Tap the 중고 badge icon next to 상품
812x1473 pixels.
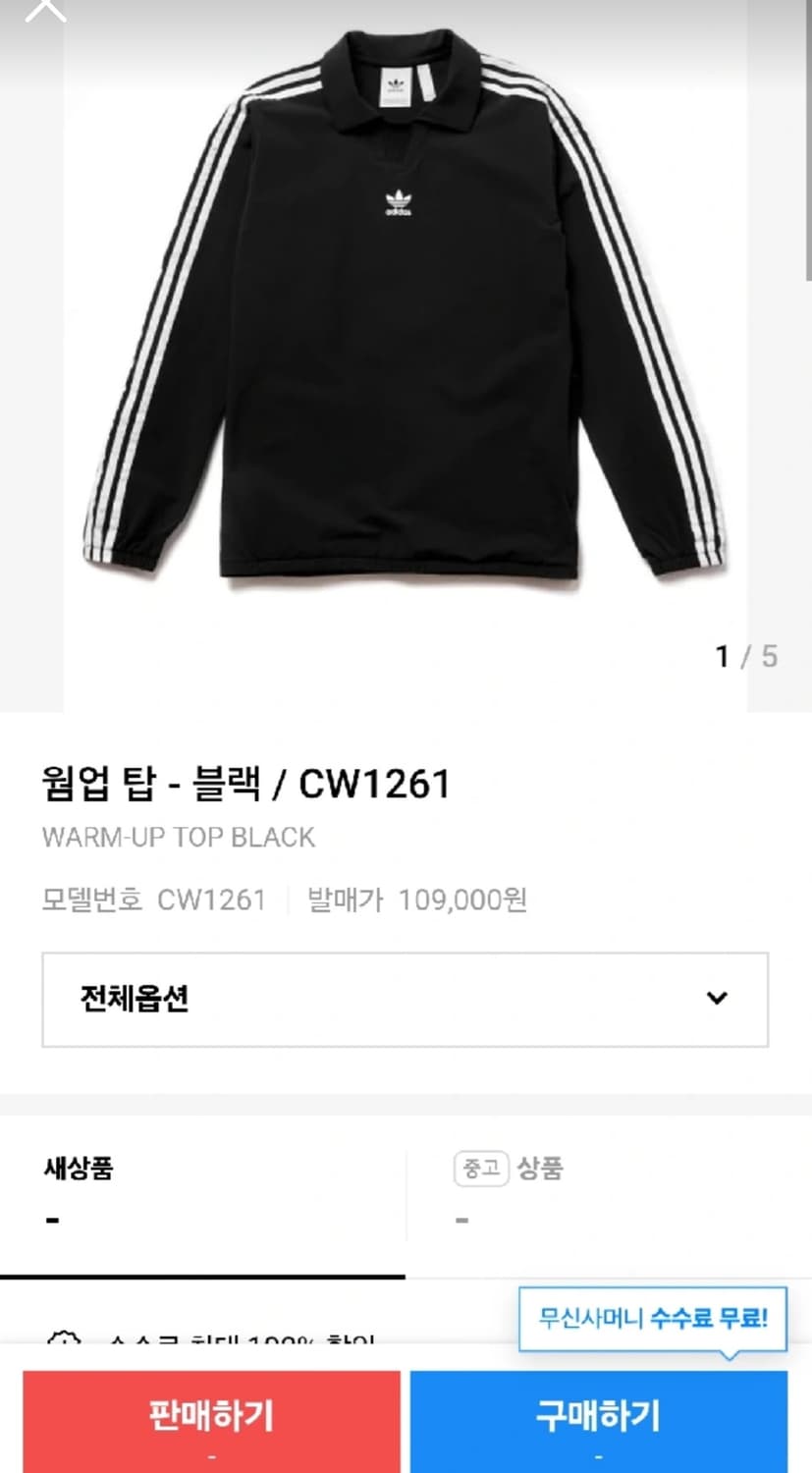pos(480,1169)
